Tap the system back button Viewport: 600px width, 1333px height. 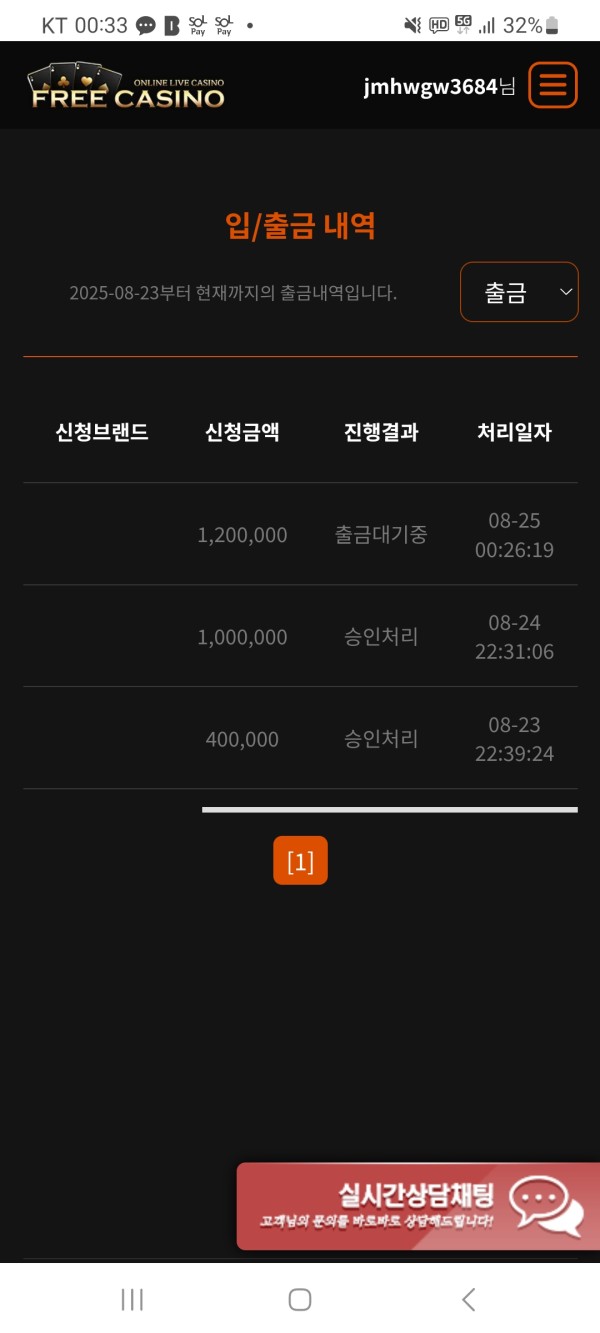[x=468, y=1299]
